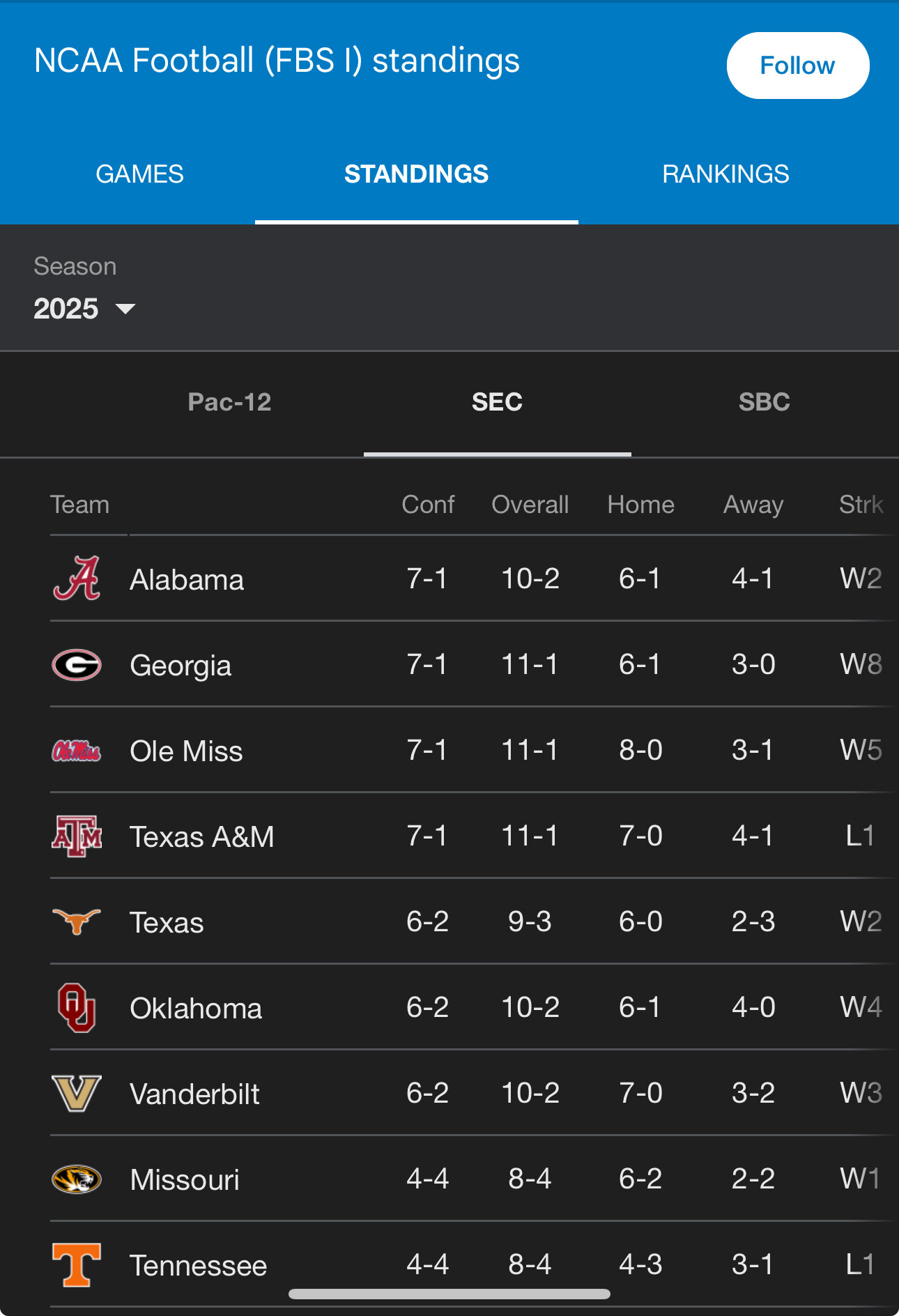Screen dimensions: 899x1316
Task: Open Georgia team details
Action: (x=180, y=666)
